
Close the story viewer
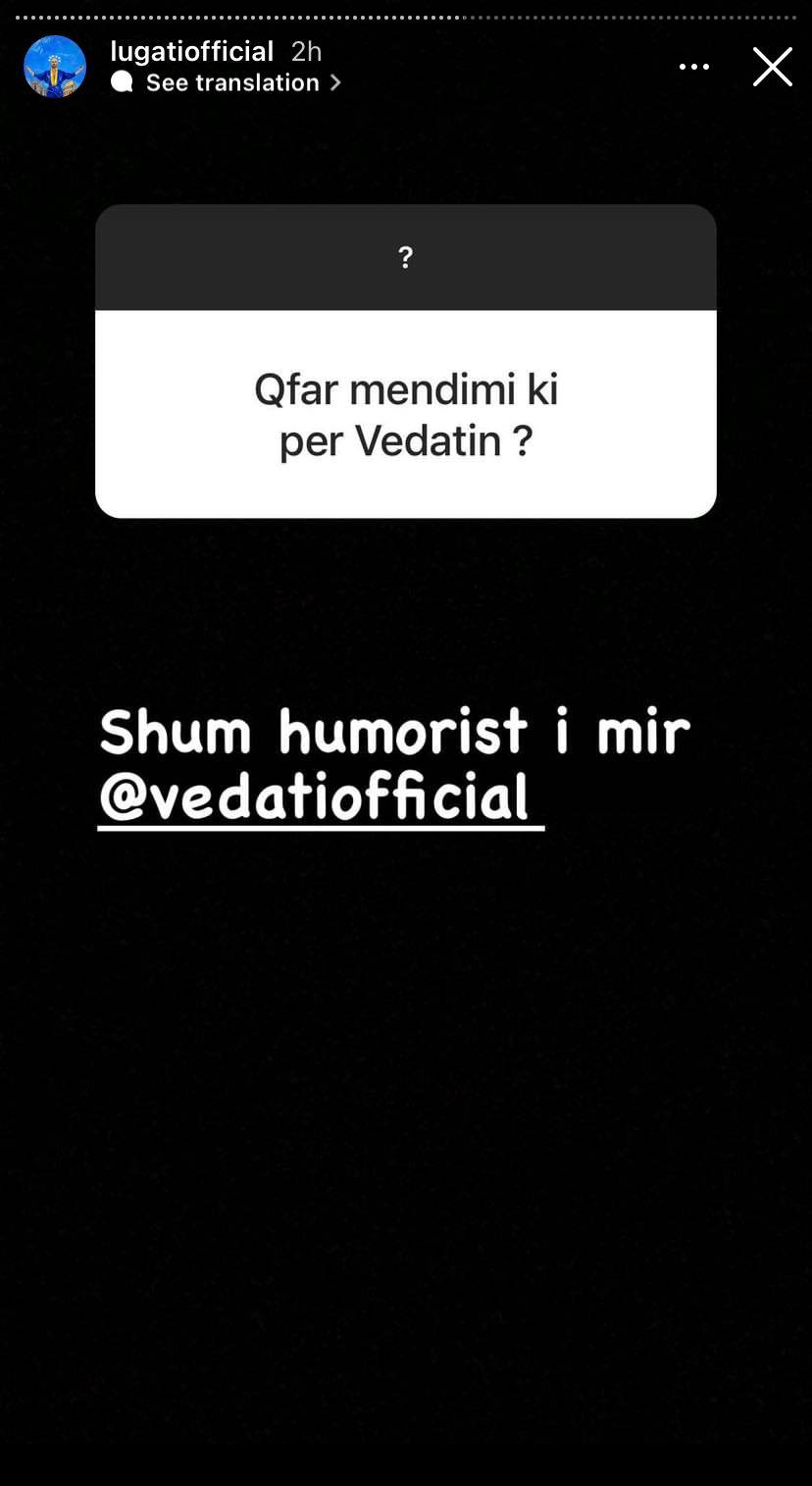[772, 67]
